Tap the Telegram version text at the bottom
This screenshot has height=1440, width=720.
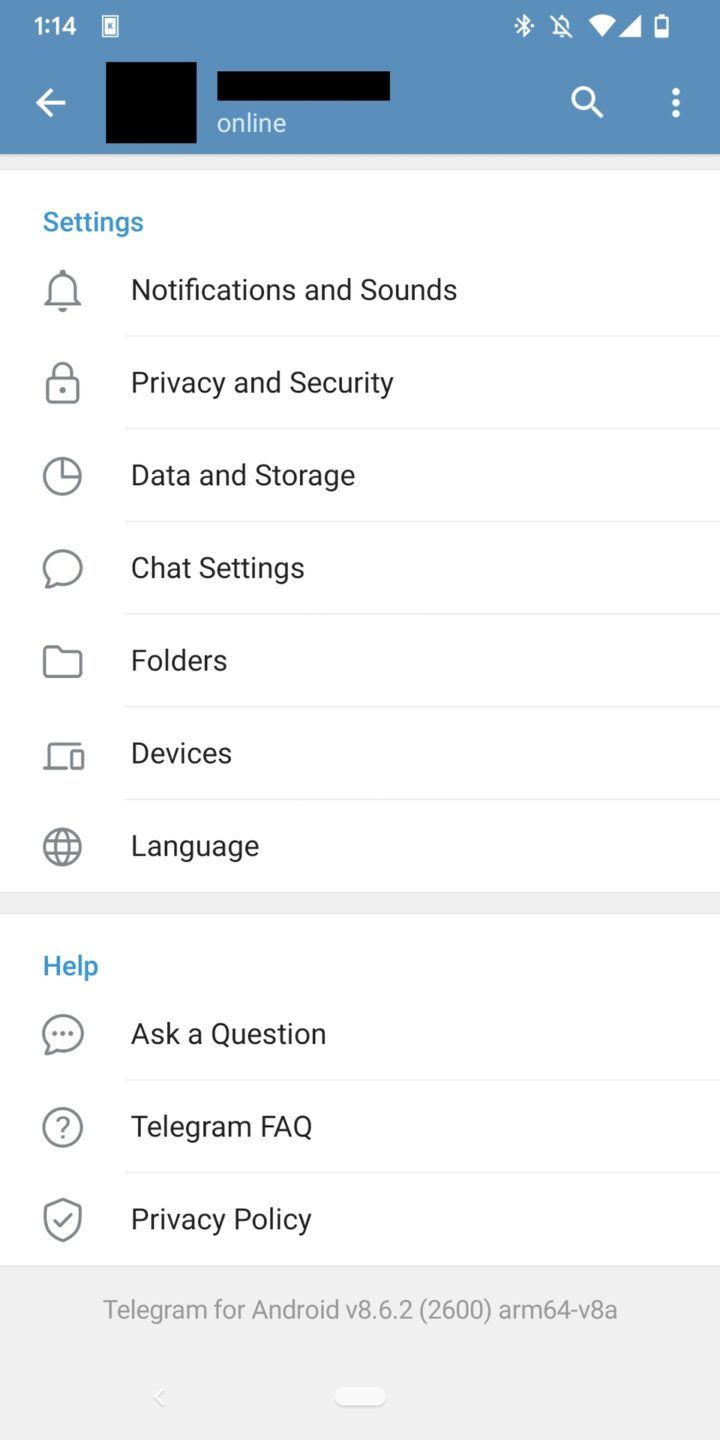[x=360, y=1309]
